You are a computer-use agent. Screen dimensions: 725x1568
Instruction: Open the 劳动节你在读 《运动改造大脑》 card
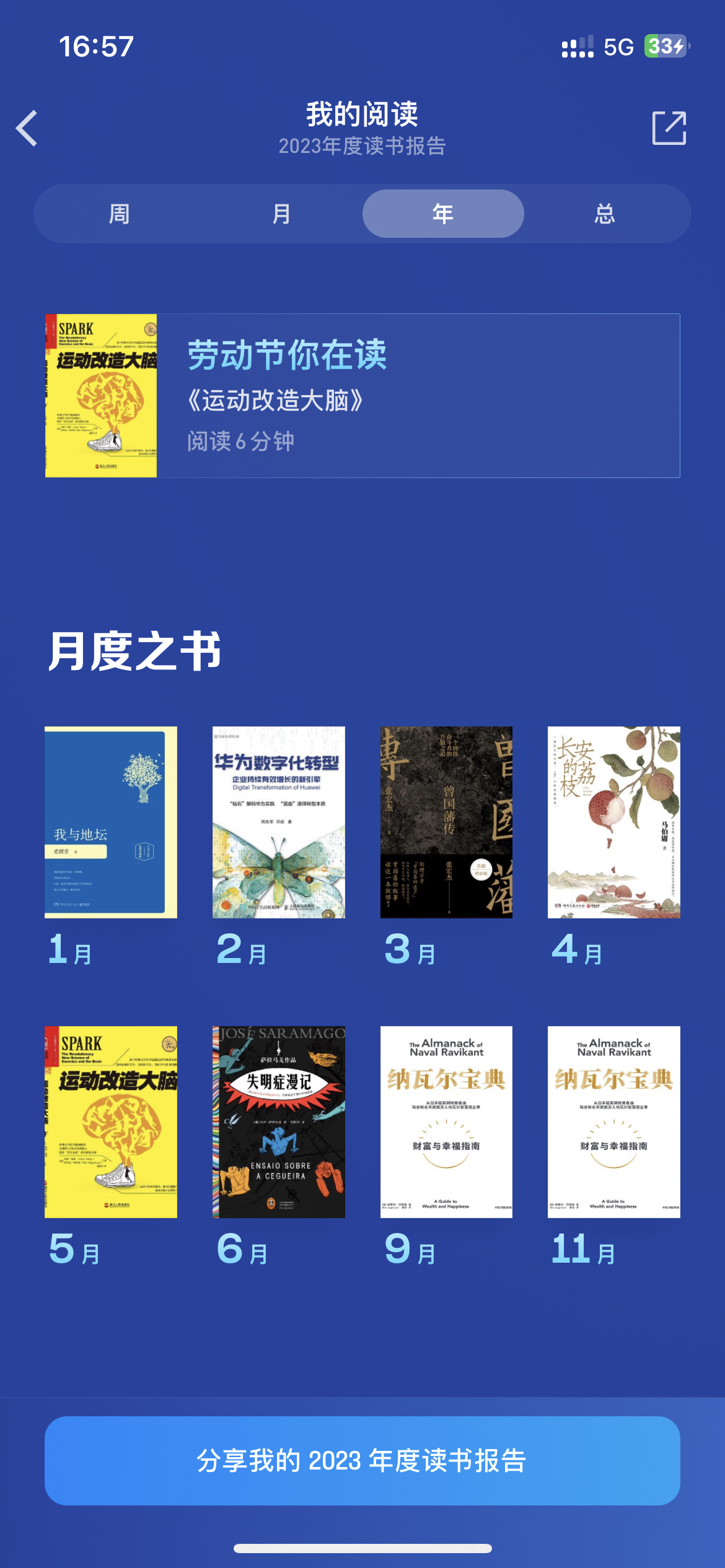[x=362, y=396]
